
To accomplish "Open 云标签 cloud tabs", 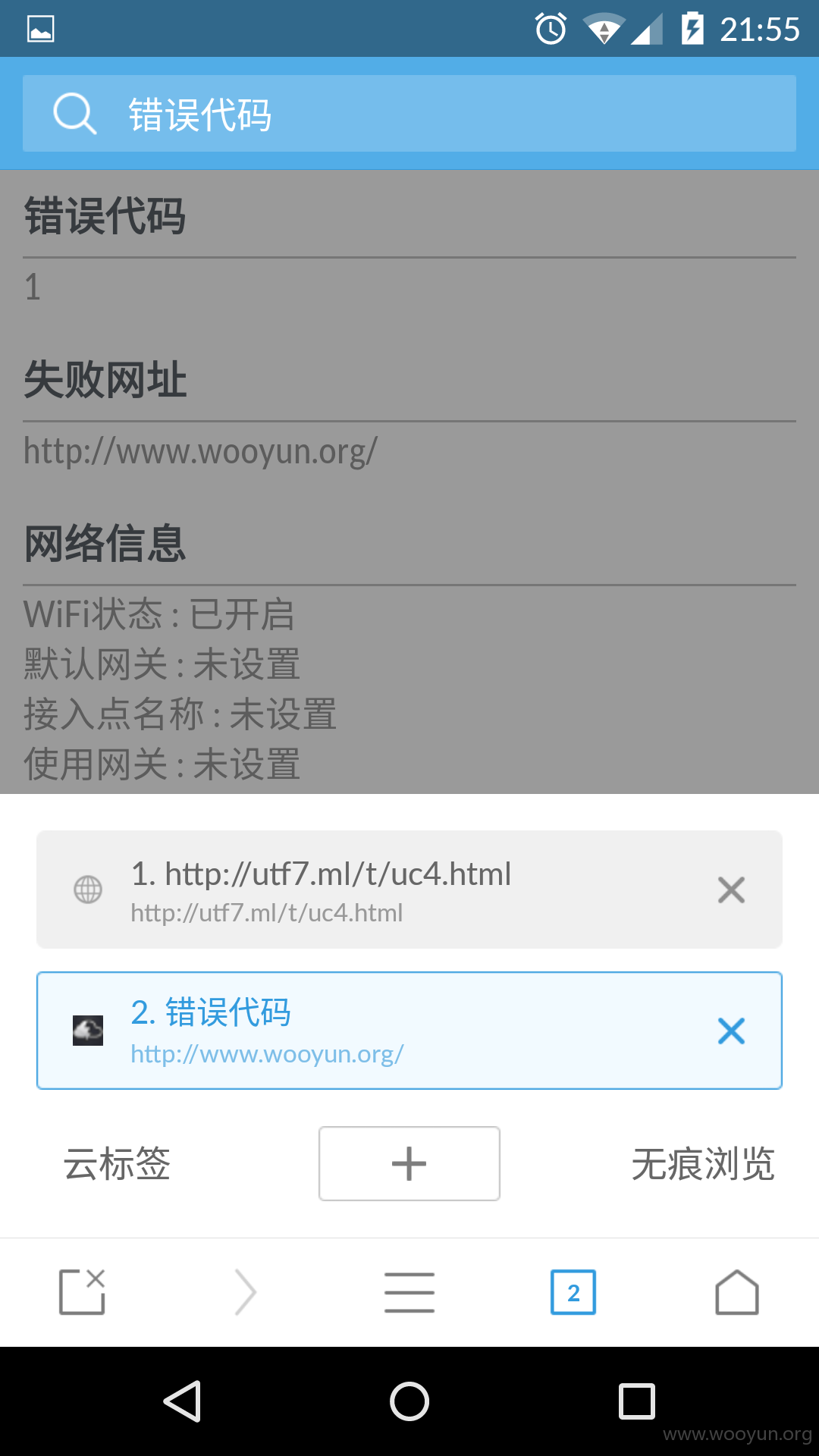I will tap(117, 1163).
